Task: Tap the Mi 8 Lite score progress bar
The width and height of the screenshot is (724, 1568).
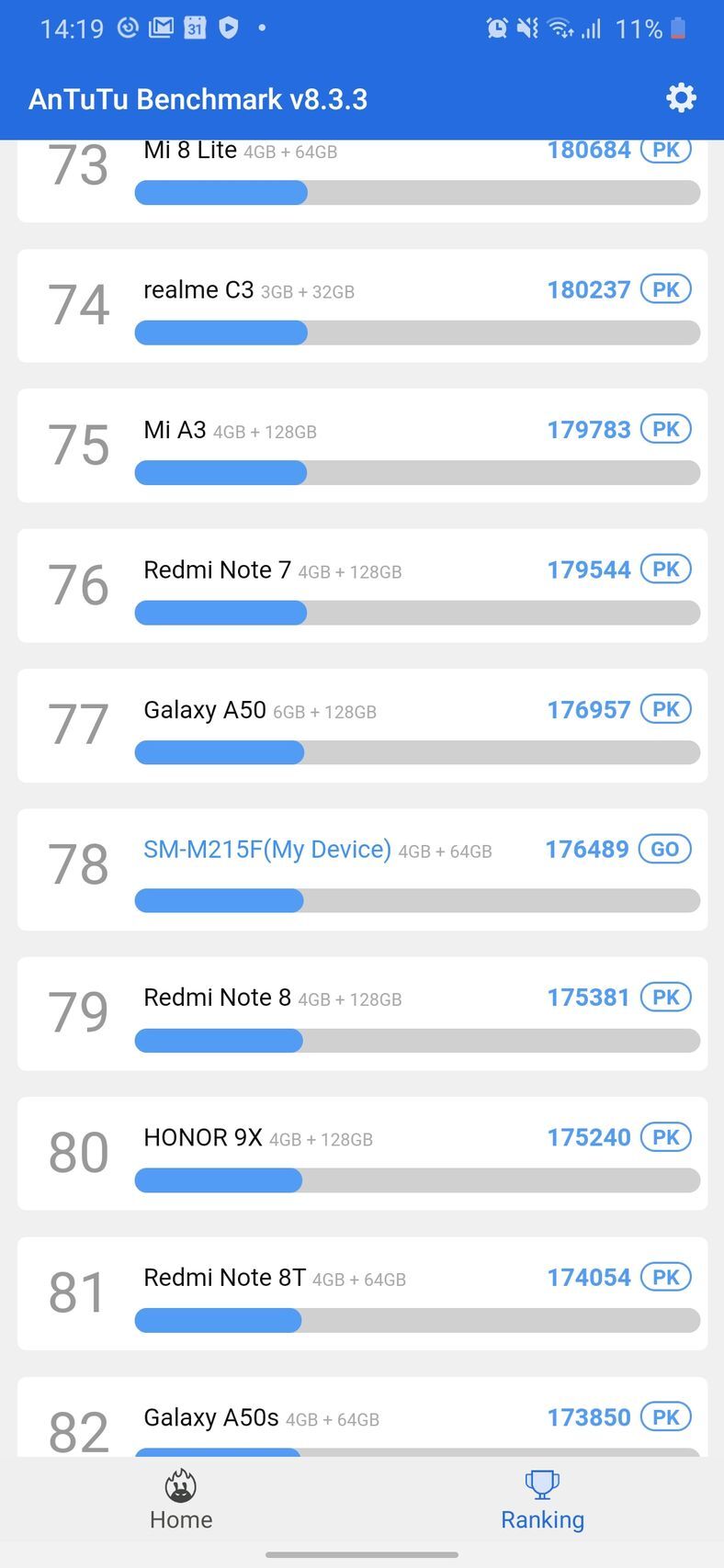Action: click(x=418, y=193)
